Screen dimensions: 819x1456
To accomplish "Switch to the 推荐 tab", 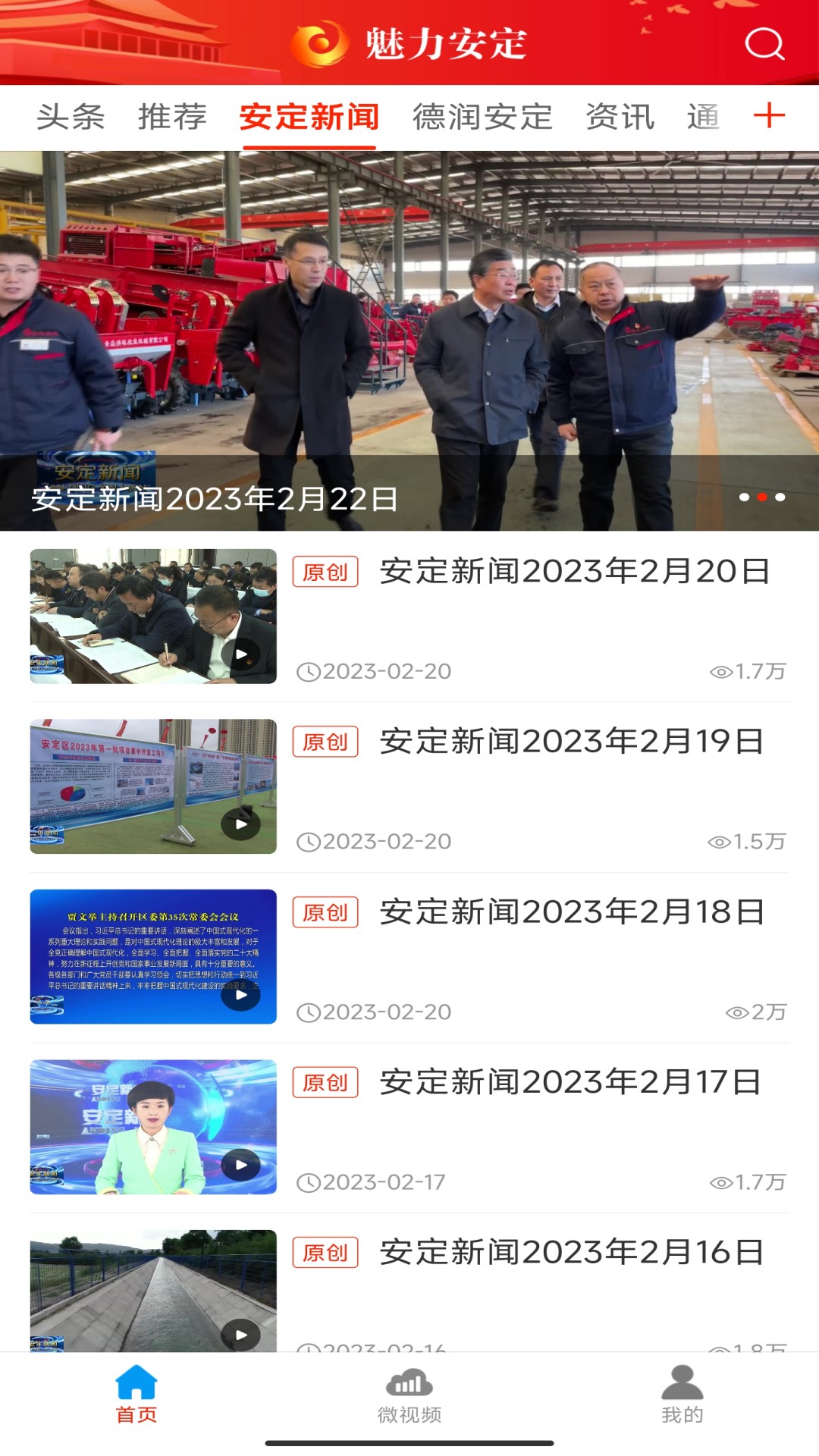I will 172,118.
